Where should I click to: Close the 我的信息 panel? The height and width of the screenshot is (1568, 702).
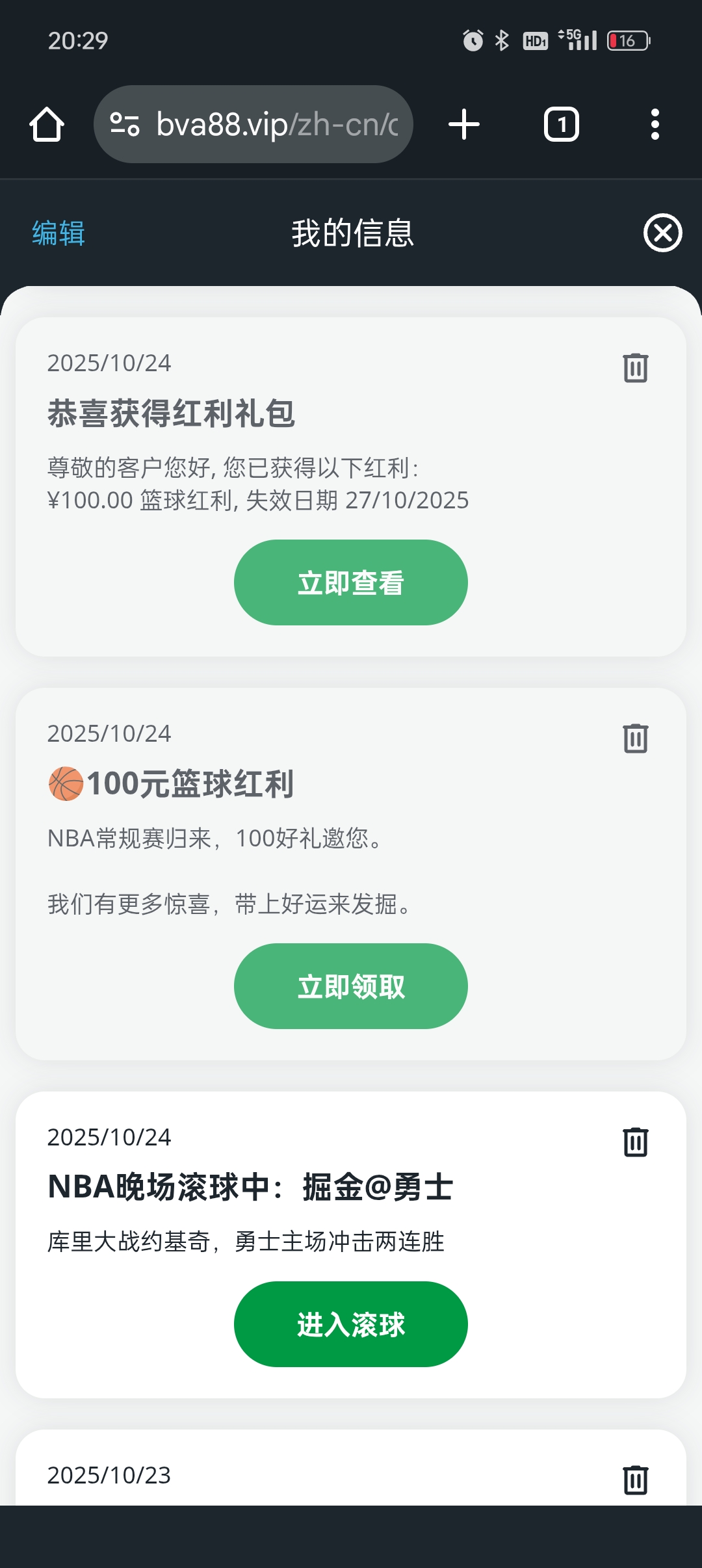[x=662, y=233]
